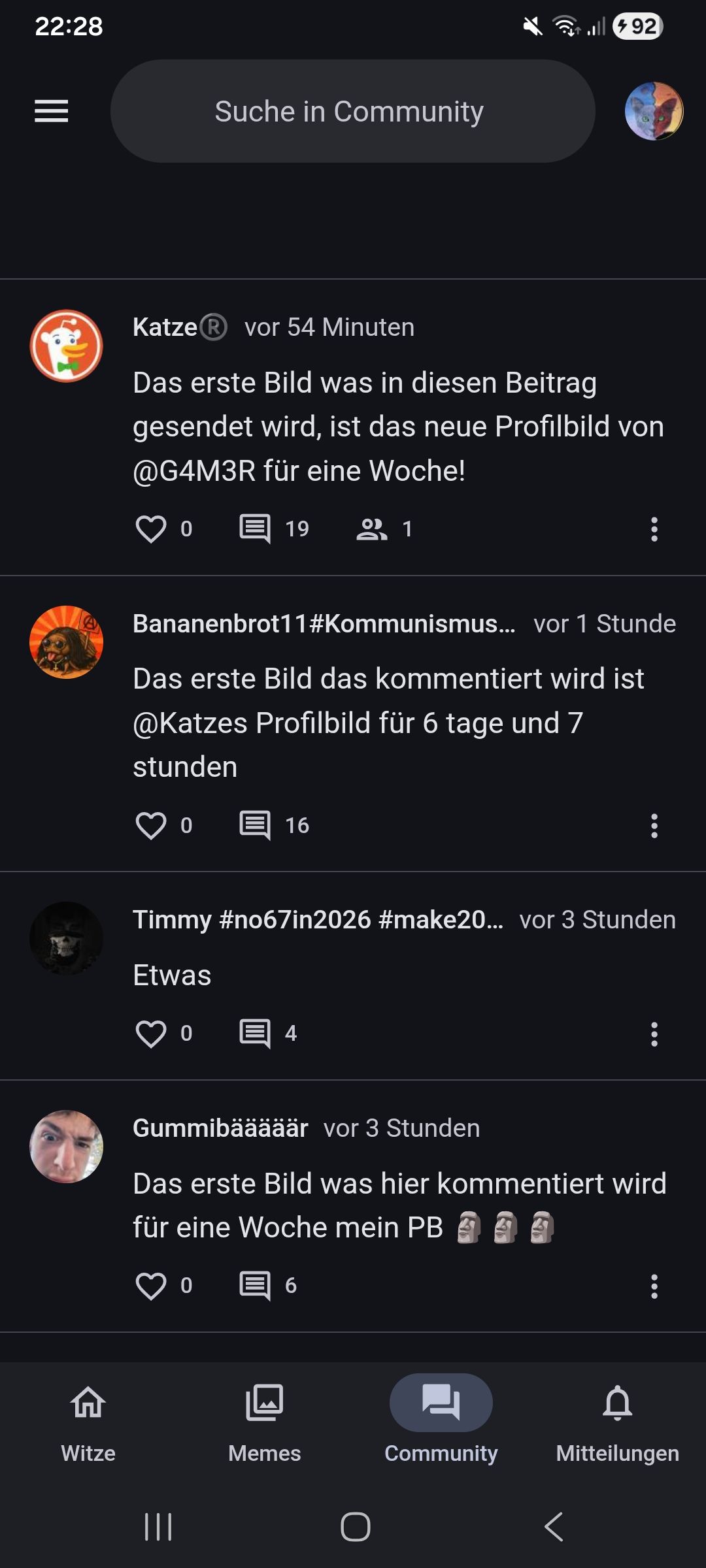Open the 6 comments on Gummibääääär's post

(256, 1286)
